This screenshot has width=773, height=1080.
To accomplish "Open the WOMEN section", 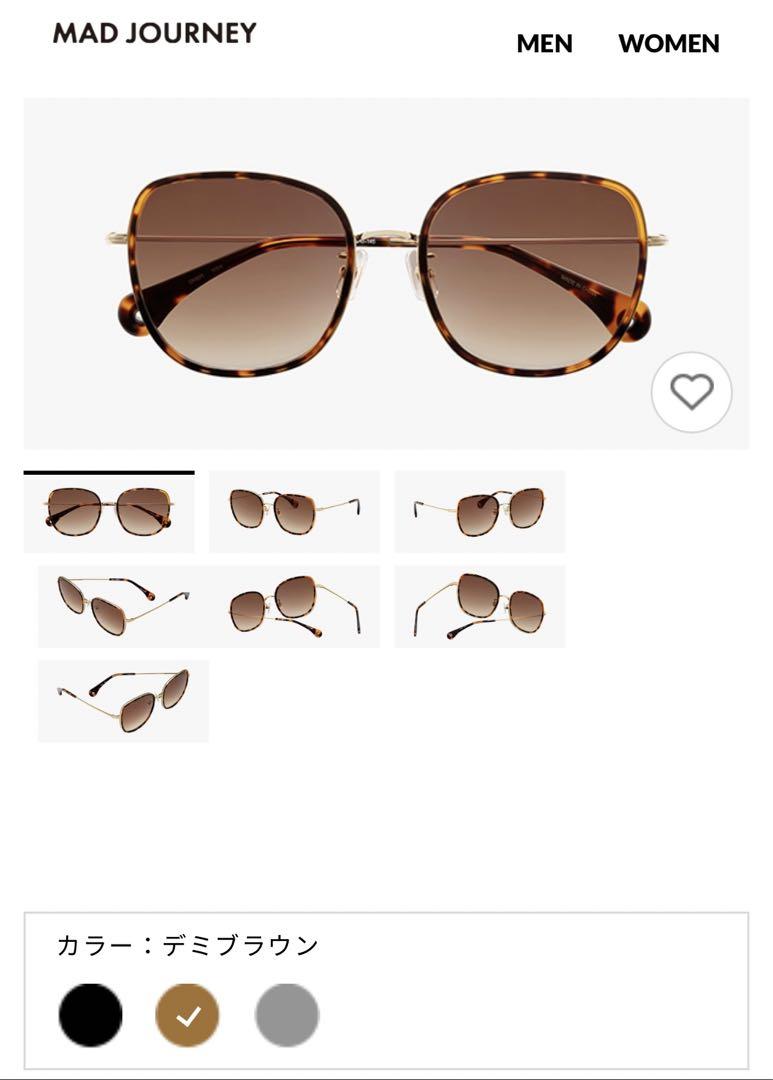I will click(668, 44).
